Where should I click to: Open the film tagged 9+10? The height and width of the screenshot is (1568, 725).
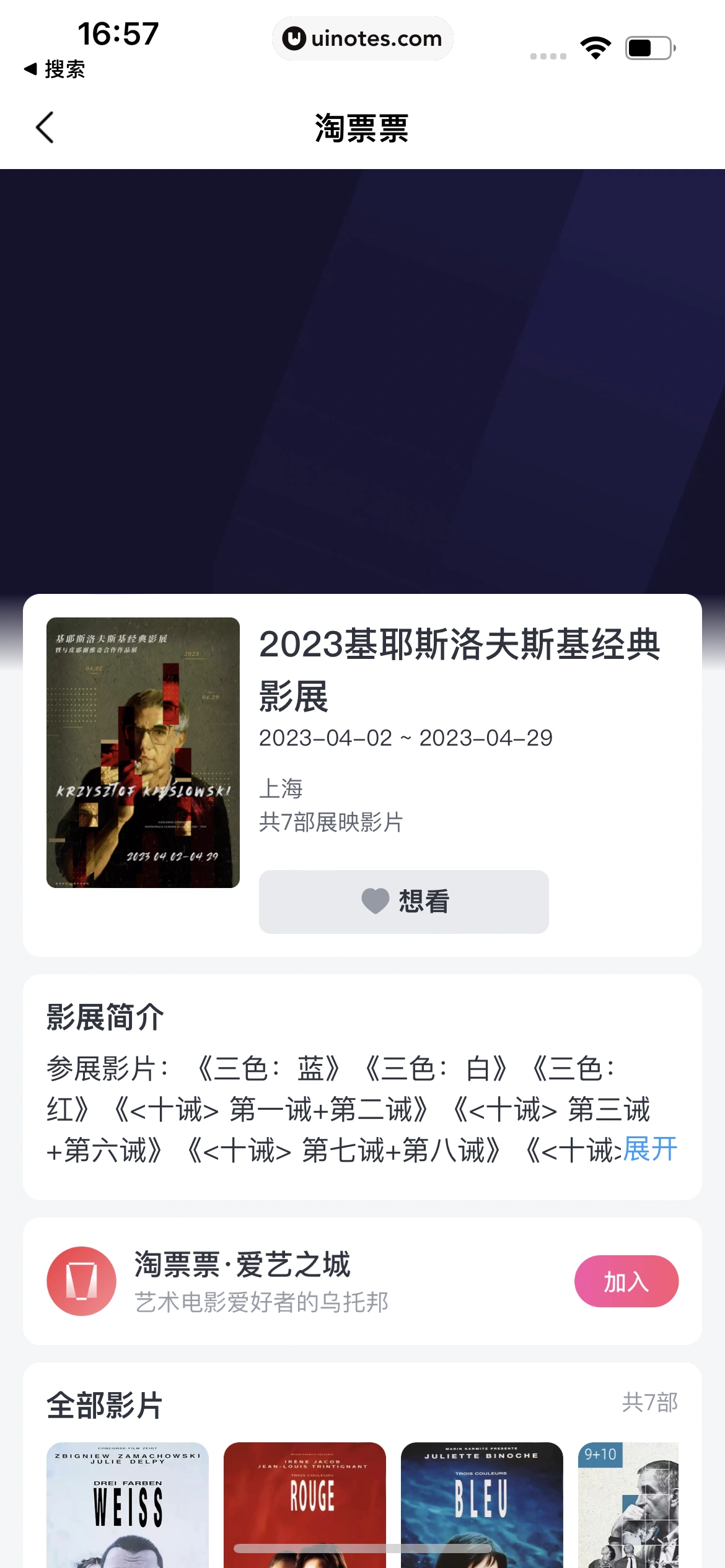[628, 1505]
